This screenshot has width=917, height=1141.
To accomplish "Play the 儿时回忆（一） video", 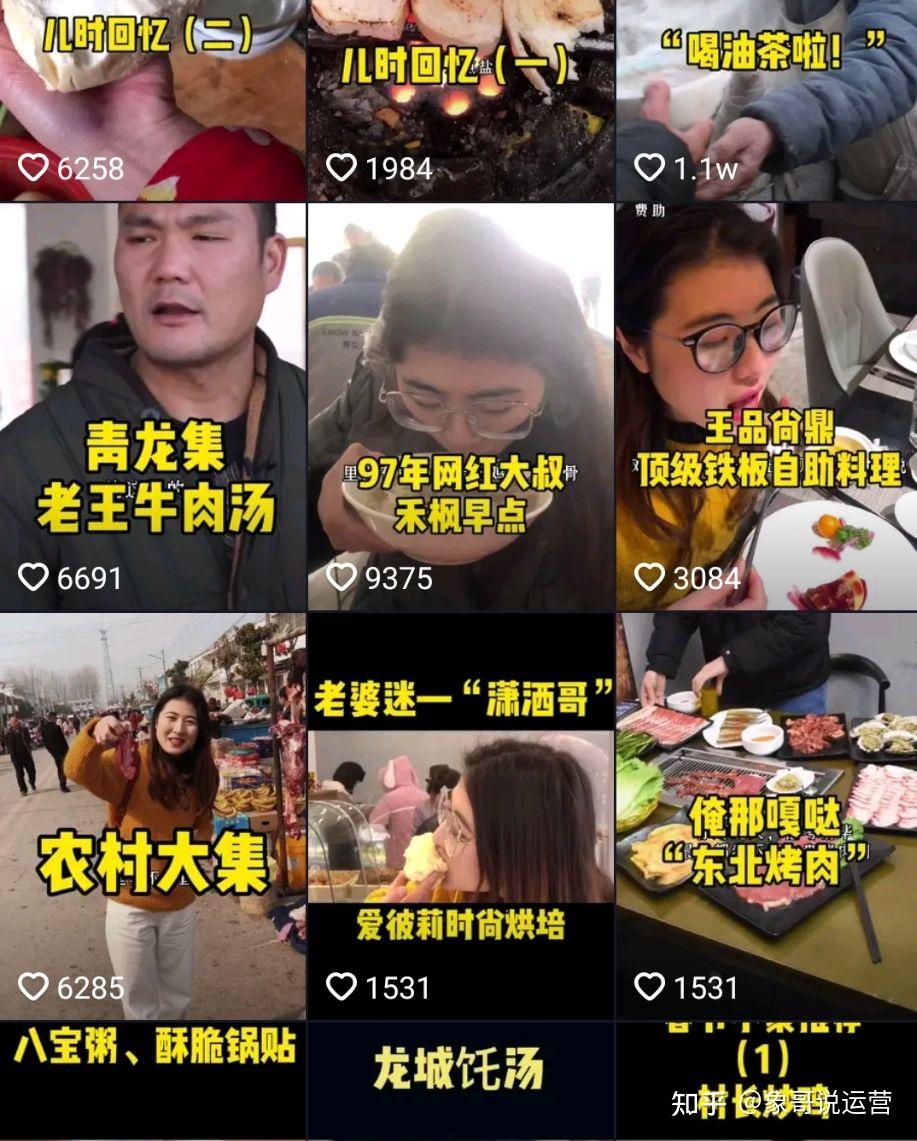I will (x=460, y=100).
